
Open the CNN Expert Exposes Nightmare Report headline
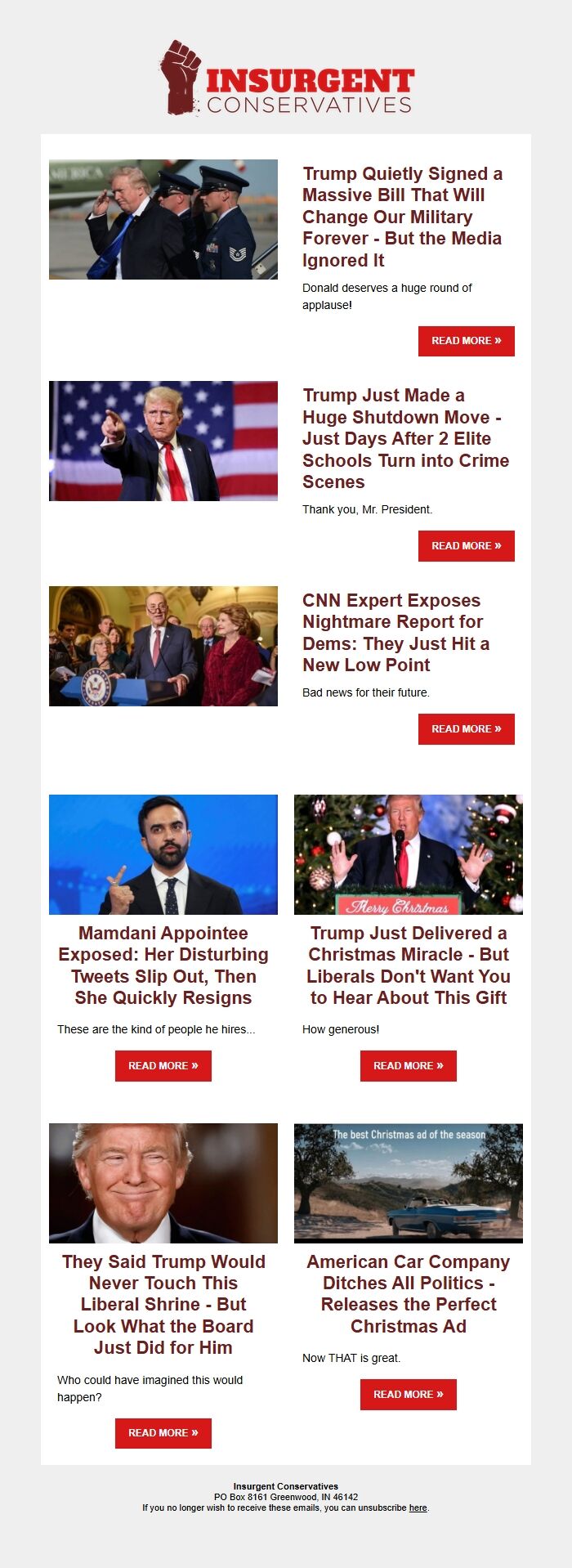395,633
